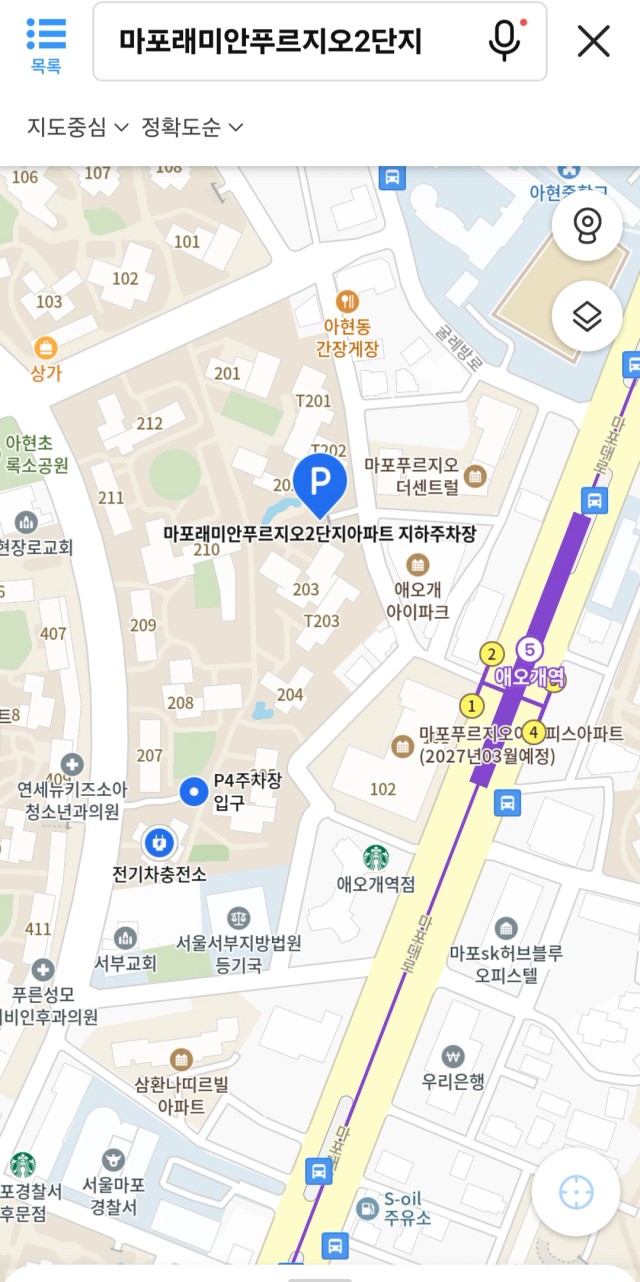Image resolution: width=640 pixels, height=1282 pixels.
Task: Tap the 우리은행 bank marker
Action: pos(453,1056)
